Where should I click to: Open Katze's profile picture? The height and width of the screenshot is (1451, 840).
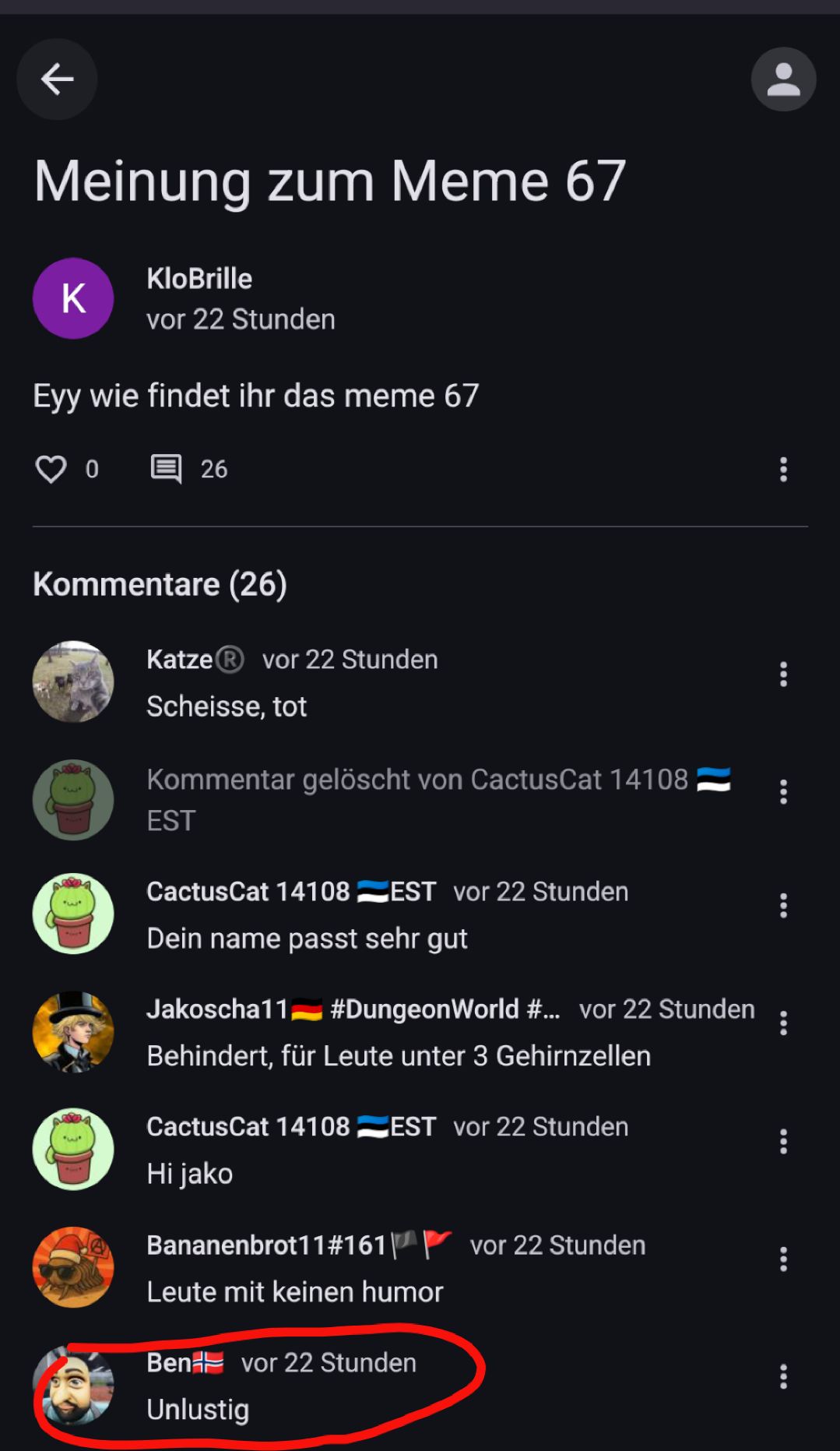(x=73, y=681)
